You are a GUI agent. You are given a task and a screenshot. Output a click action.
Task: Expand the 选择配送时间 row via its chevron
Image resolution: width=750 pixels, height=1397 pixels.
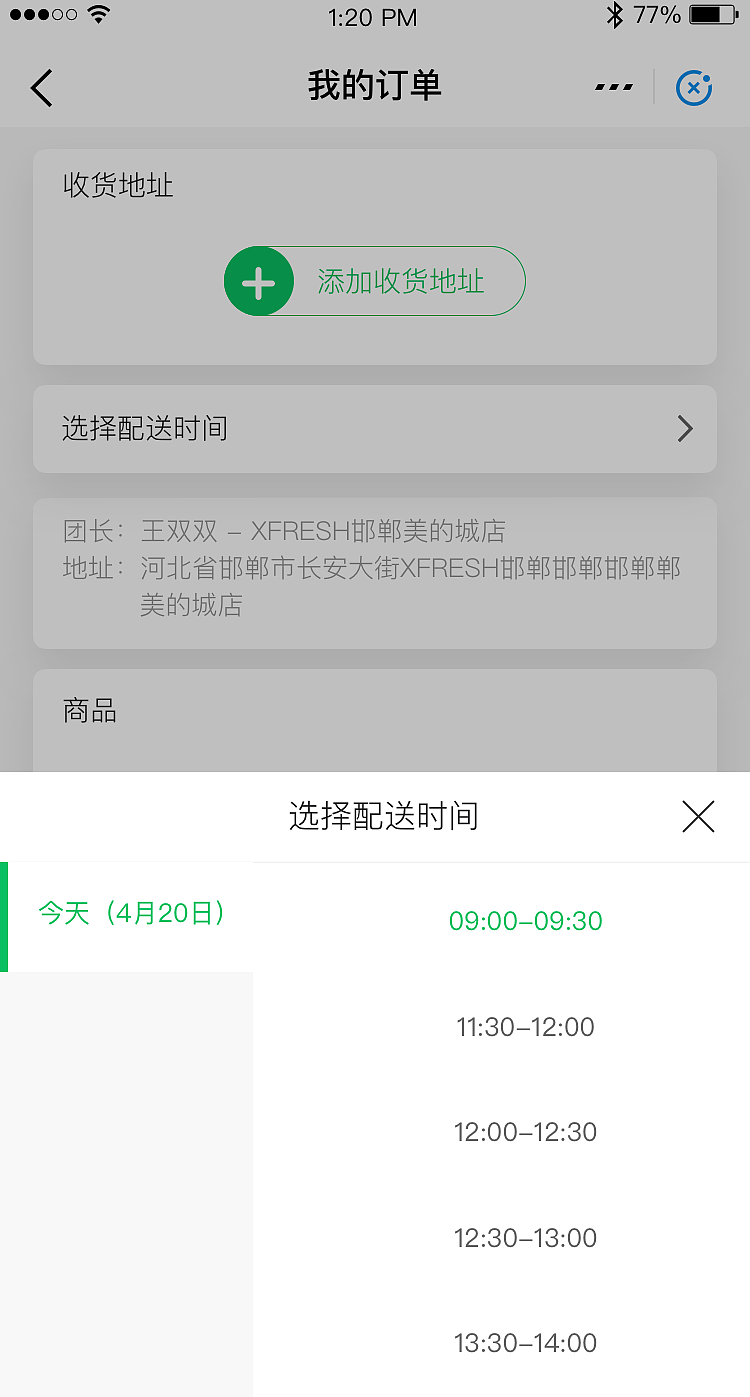(x=684, y=428)
